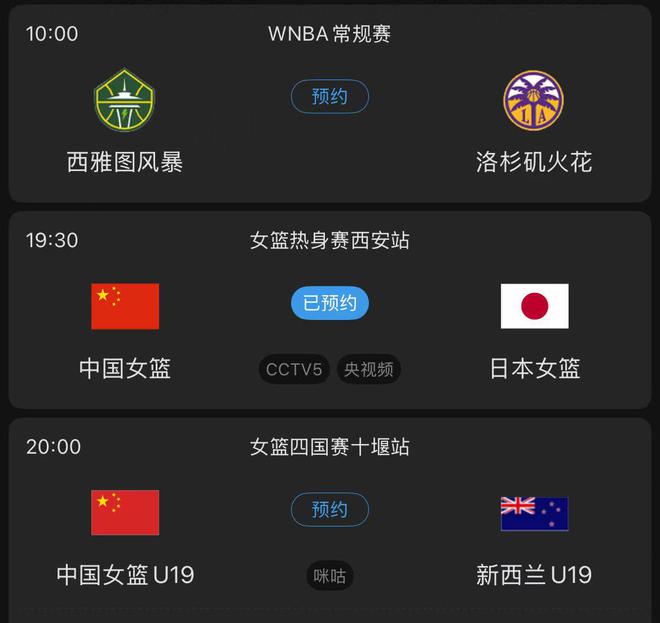Select the 咪咕 channel chip

point(329,576)
